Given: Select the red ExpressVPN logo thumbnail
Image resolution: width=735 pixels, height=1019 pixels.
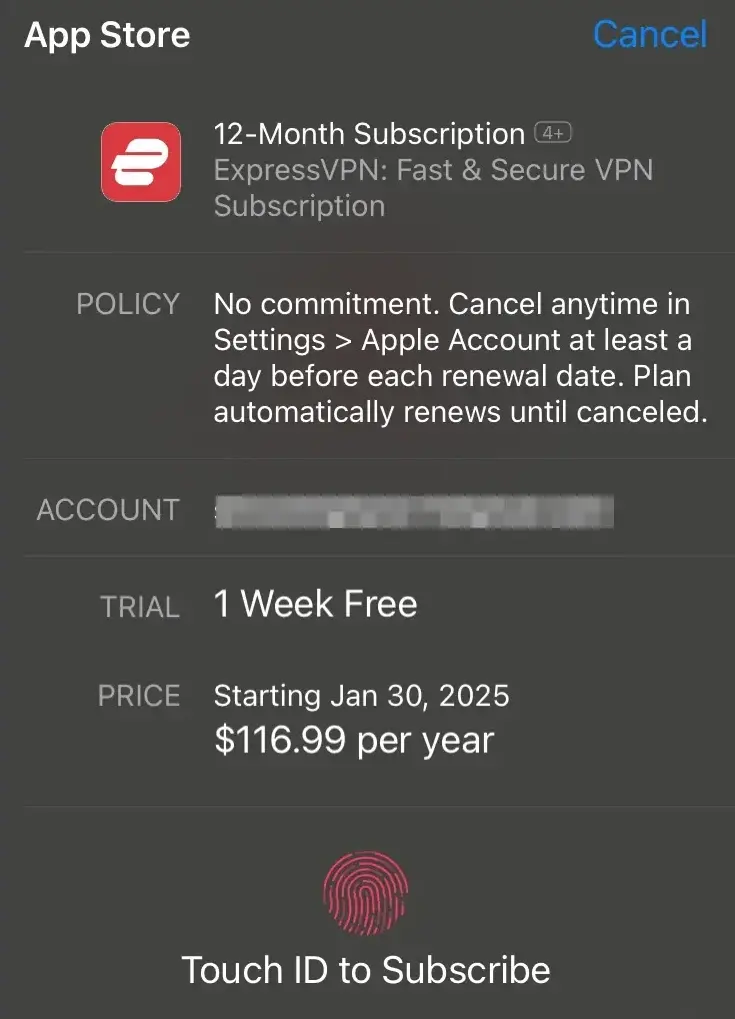Looking at the screenshot, I should (x=141, y=161).
